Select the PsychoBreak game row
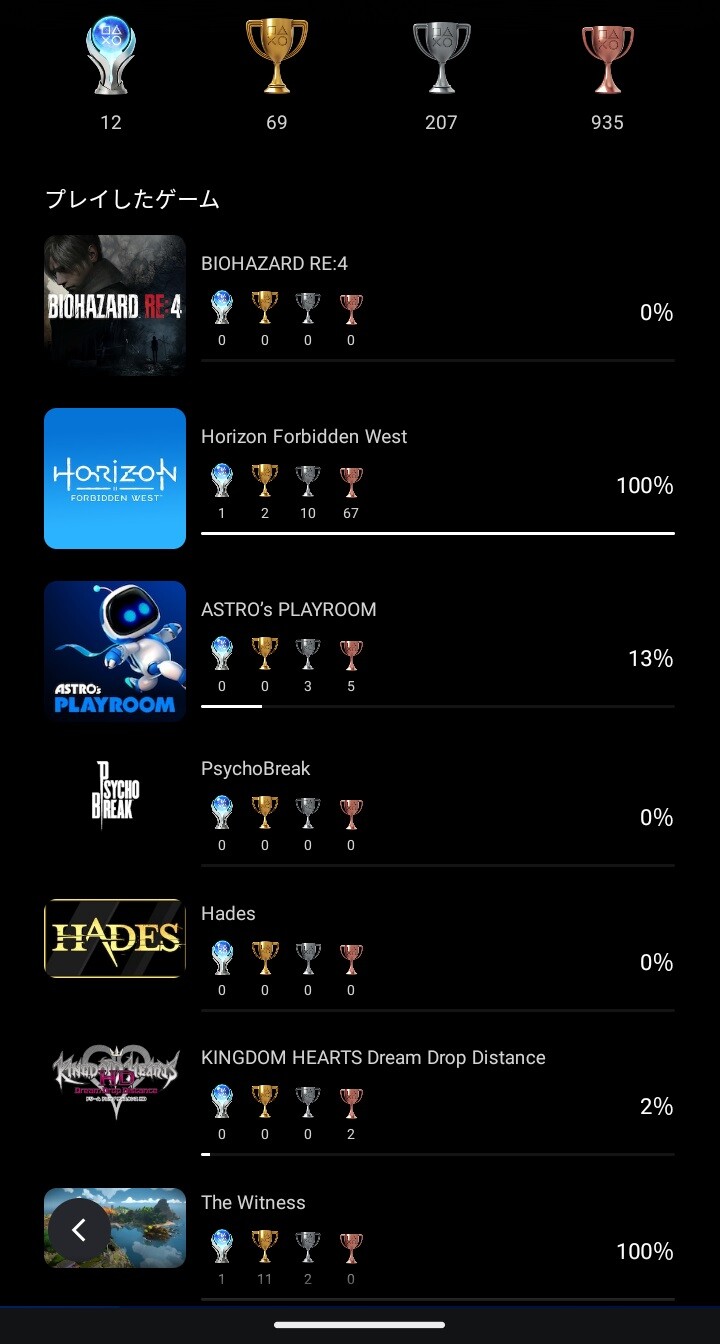Image resolution: width=720 pixels, height=1344 pixels. tap(360, 810)
